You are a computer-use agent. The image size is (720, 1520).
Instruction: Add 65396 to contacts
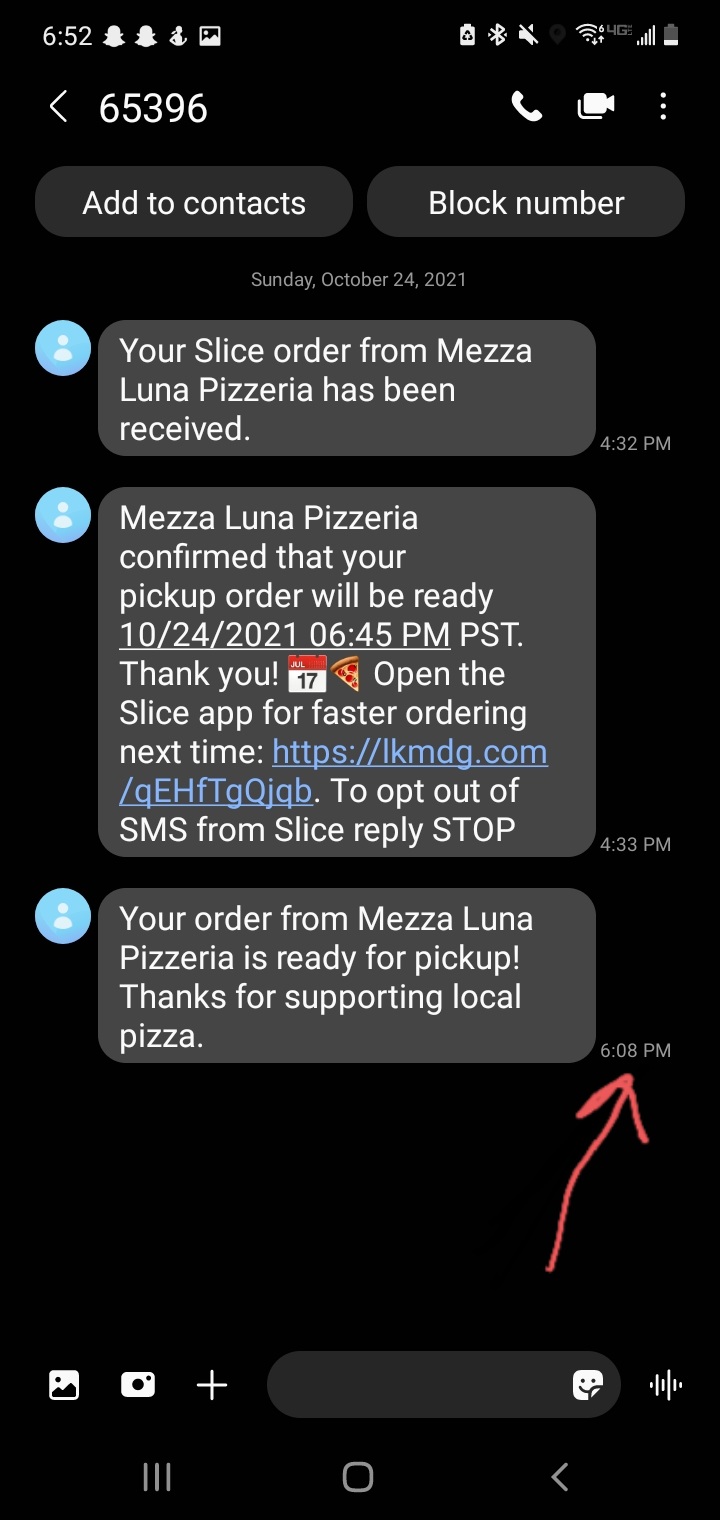(x=194, y=203)
